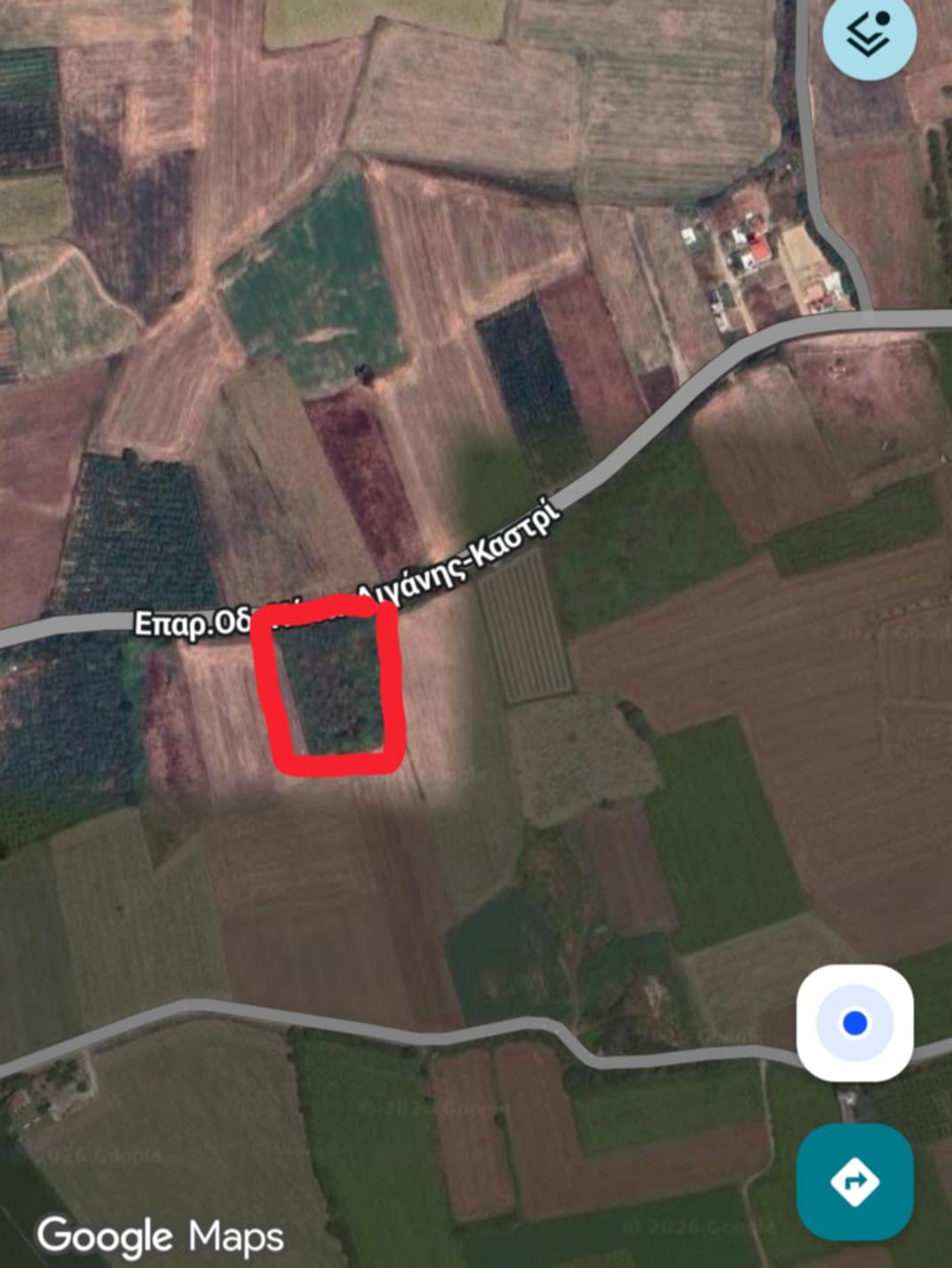Open the map layers selector
This screenshot has width=952, height=1268.
coord(869,36)
